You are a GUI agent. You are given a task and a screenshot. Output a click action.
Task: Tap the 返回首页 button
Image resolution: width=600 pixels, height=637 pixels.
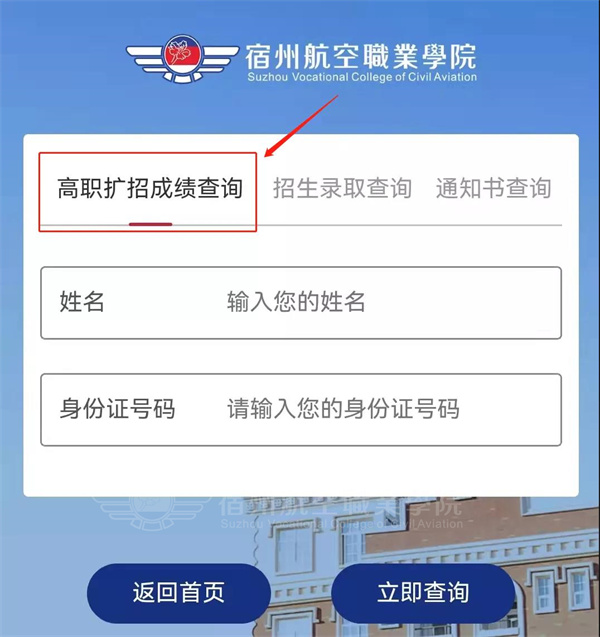coord(179,592)
